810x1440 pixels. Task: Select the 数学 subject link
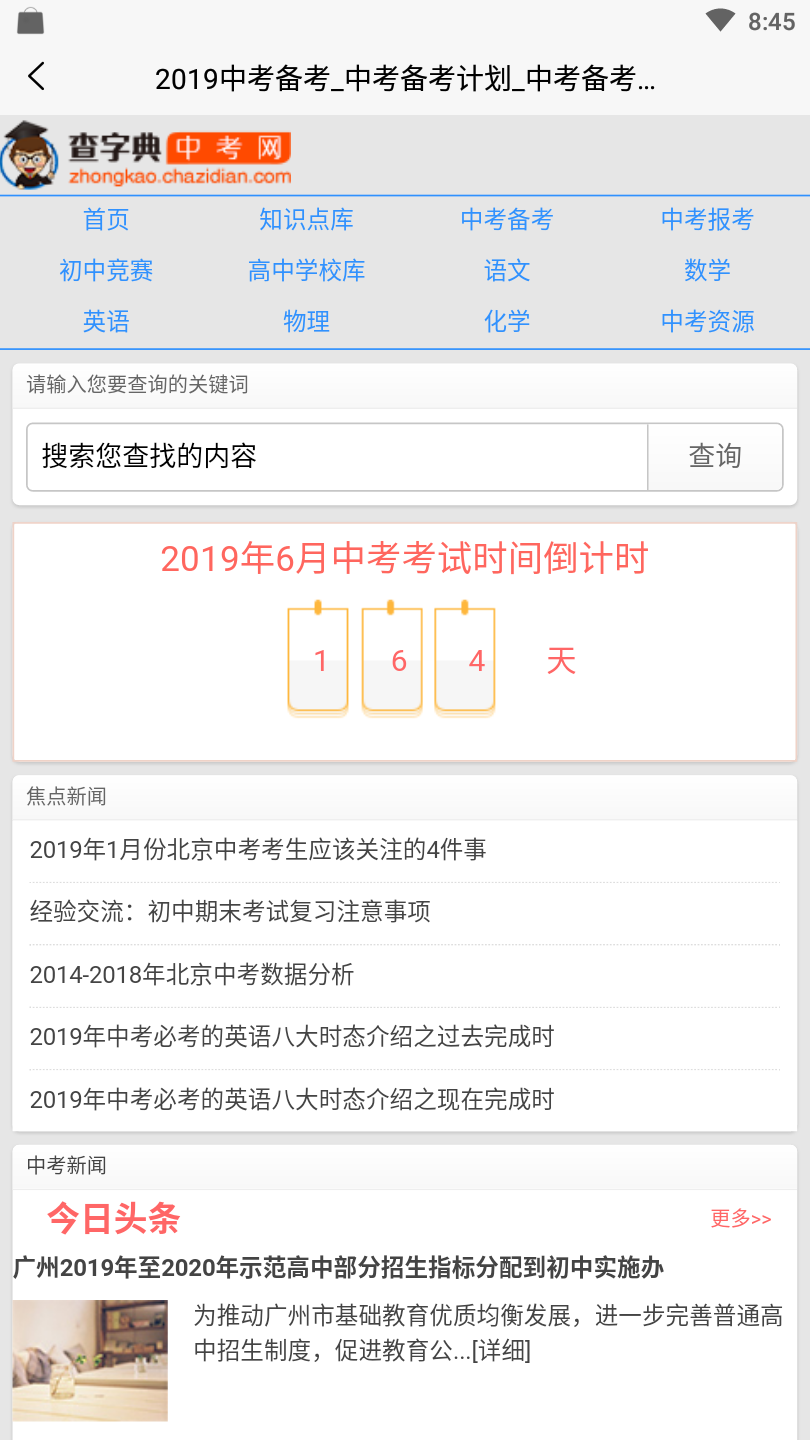(707, 271)
